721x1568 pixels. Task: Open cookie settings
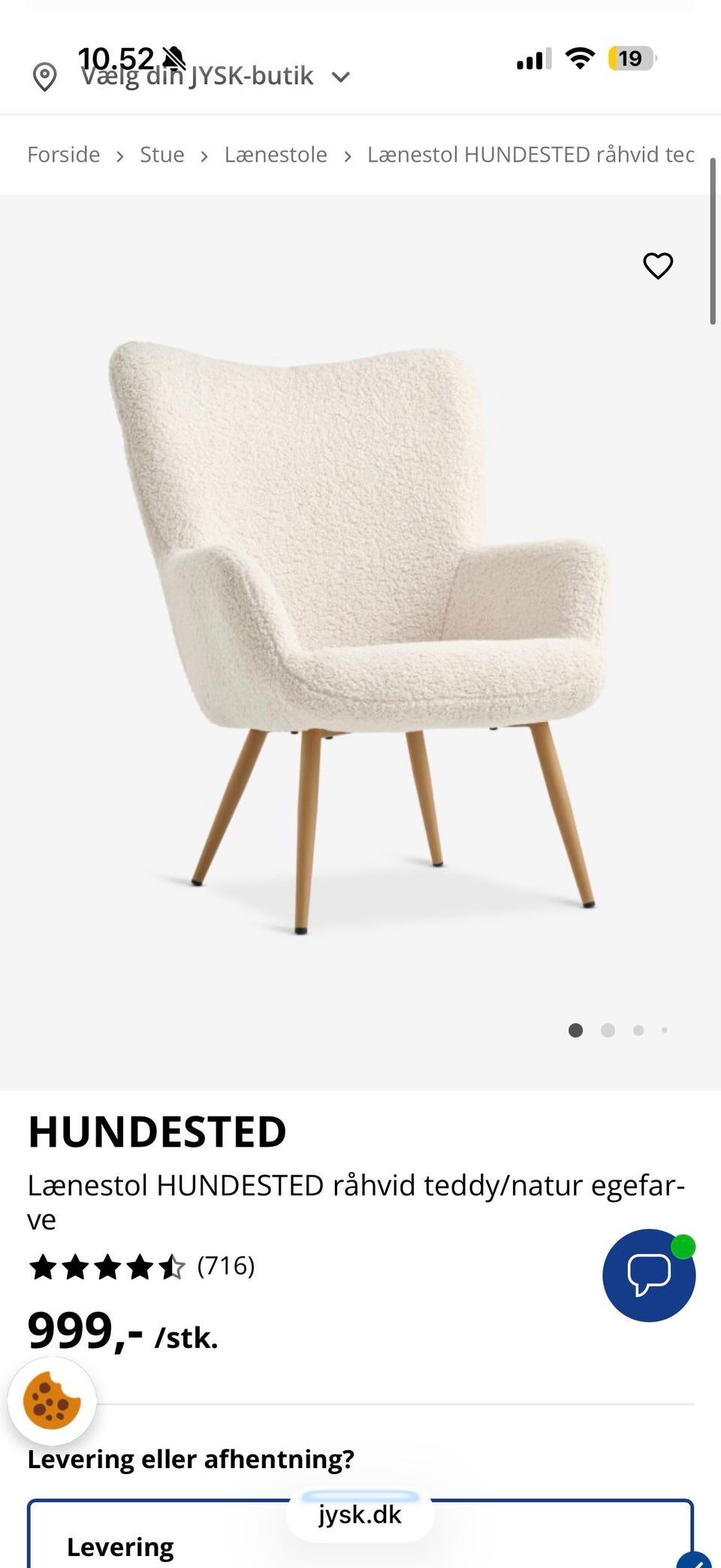(52, 1400)
